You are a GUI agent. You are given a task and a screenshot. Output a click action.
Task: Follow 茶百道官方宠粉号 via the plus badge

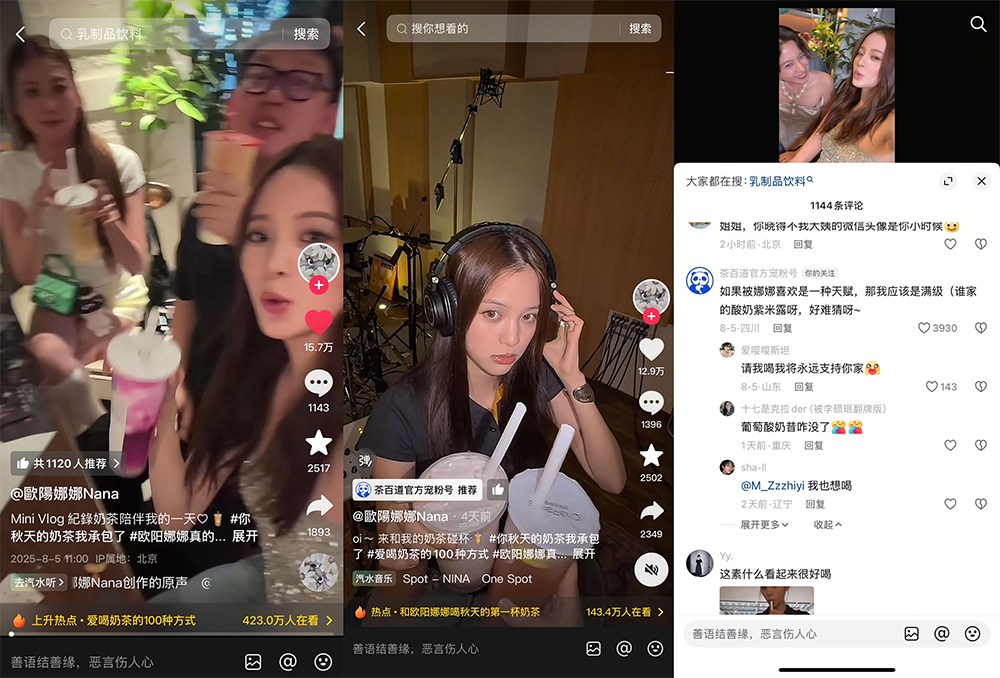(x=651, y=316)
